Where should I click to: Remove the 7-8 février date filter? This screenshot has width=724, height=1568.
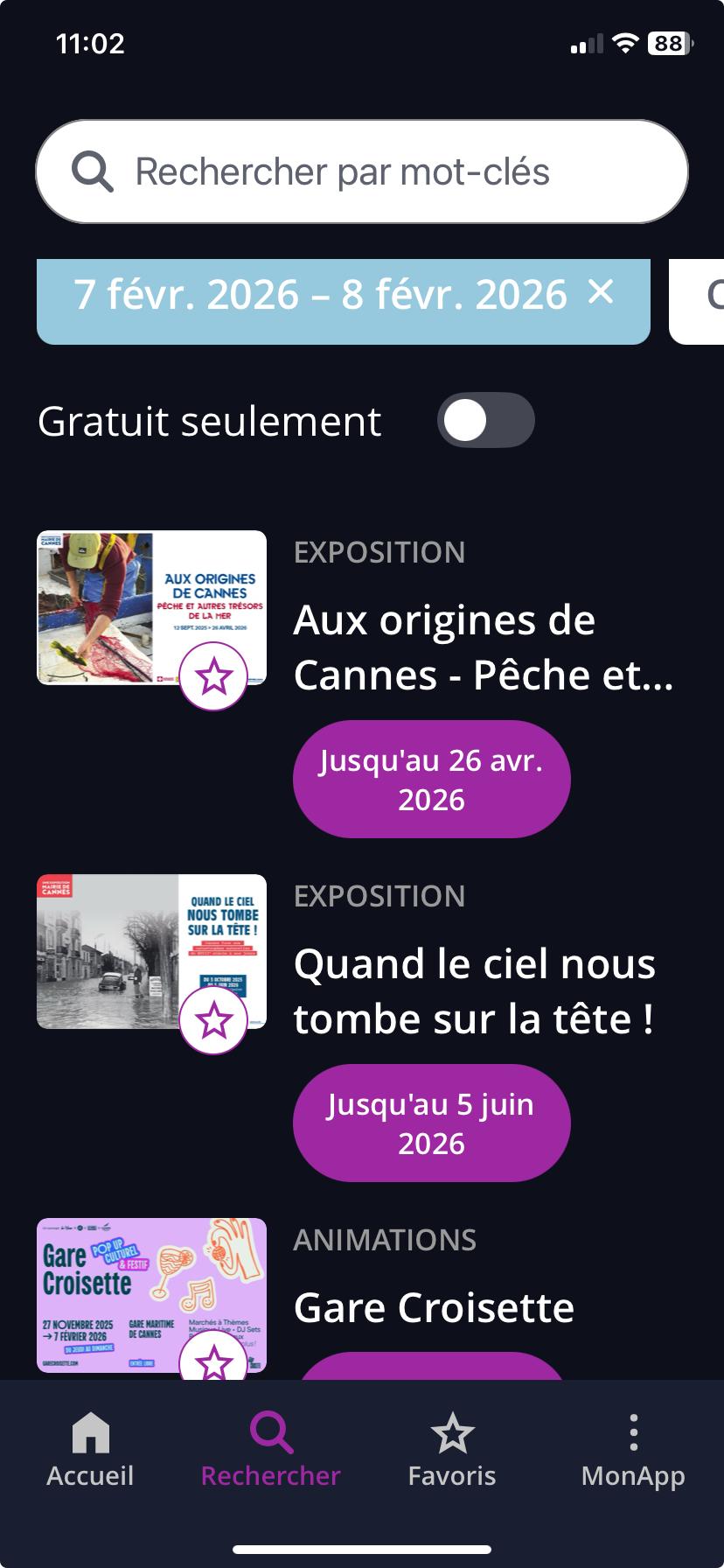(602, 293)
